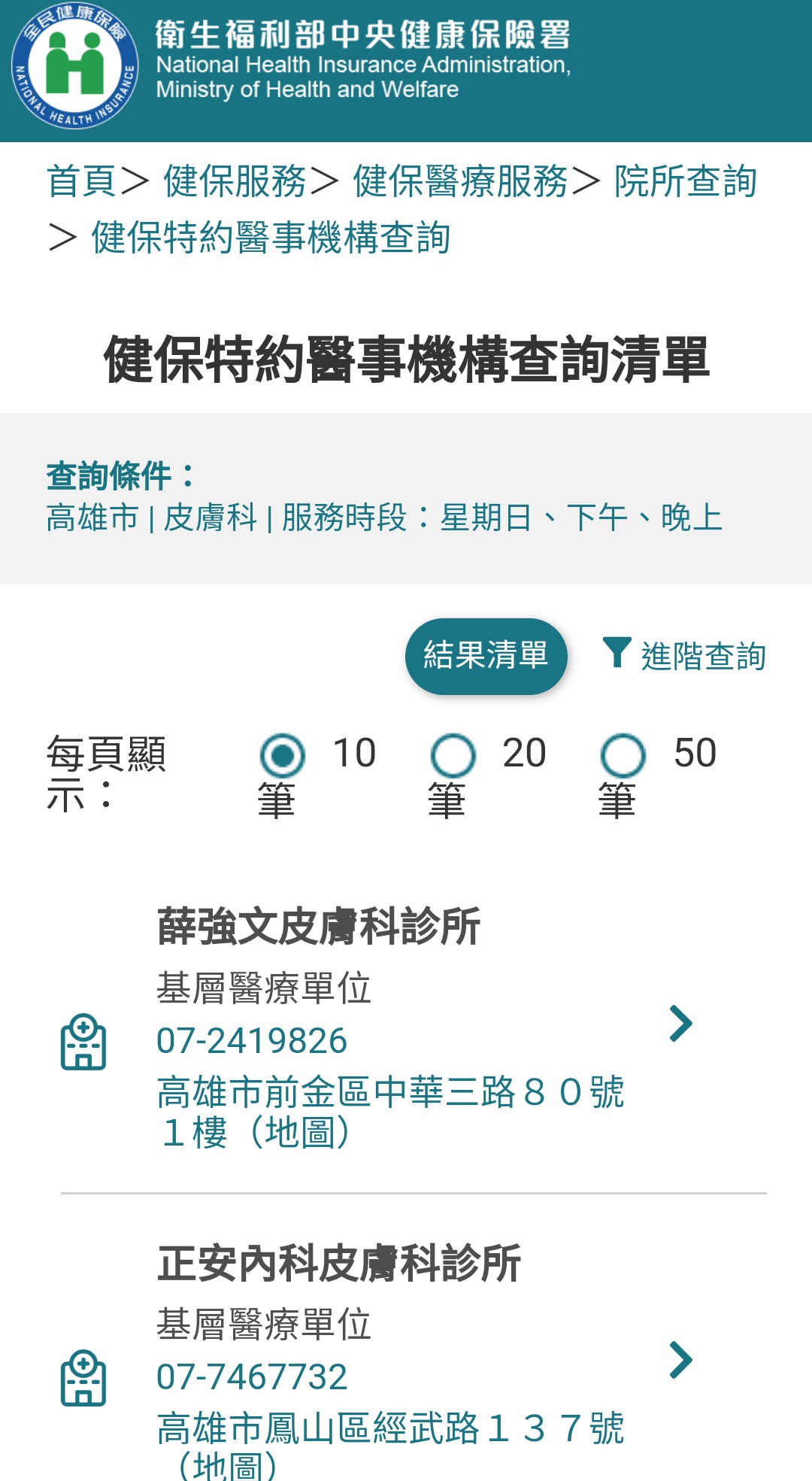The image size is (812, 1481).
Task: View map for 高雄市鳳山區經武路１３７號
Action: [228, 1465]
